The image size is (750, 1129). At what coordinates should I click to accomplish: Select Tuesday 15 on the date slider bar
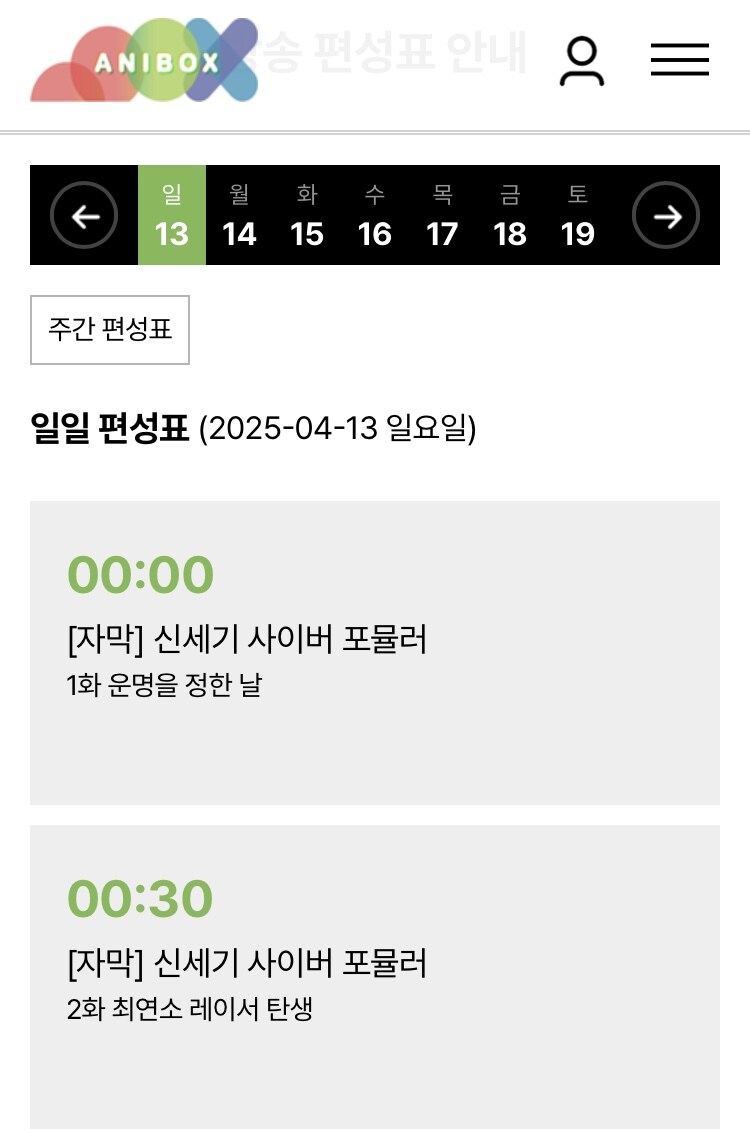click(x=306, y=214)
